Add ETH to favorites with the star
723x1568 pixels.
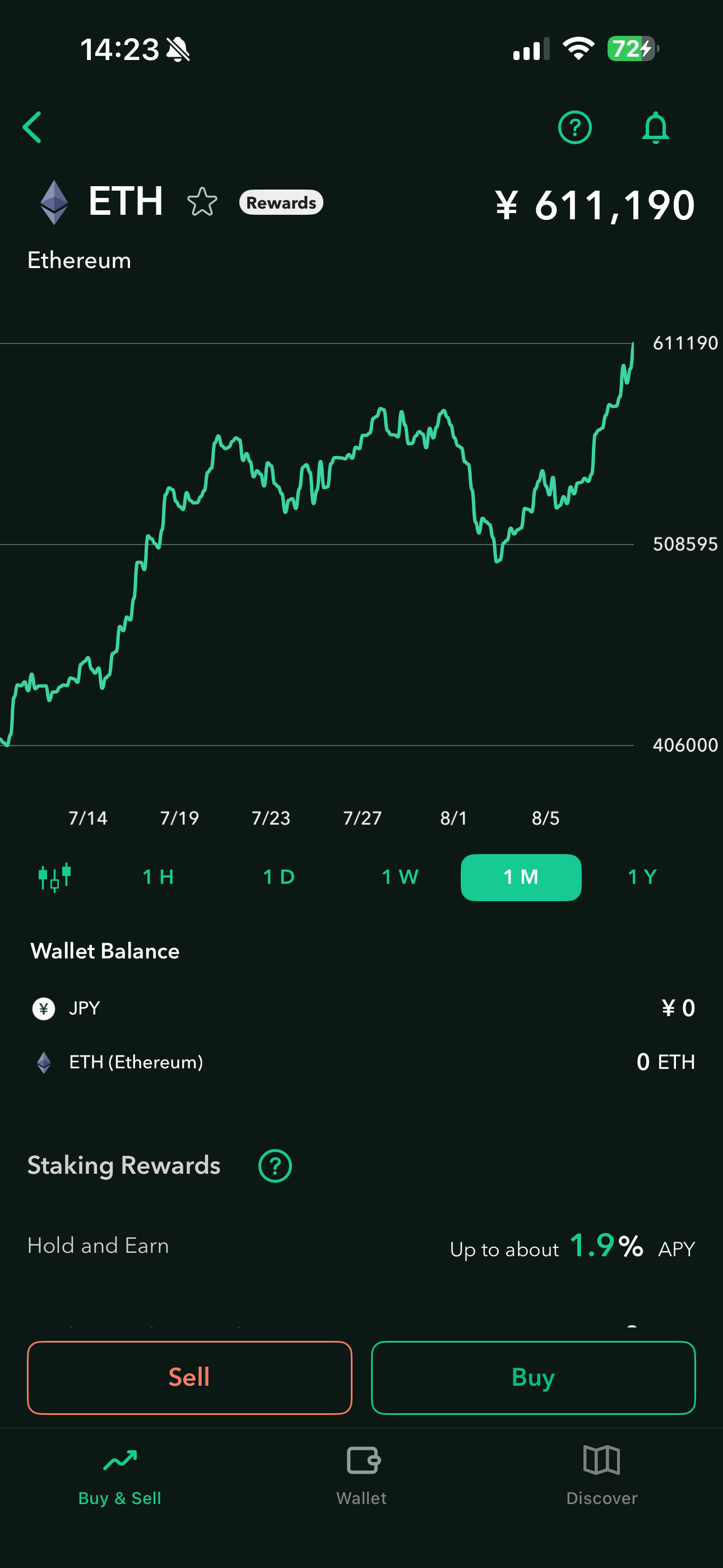[202, 202]
